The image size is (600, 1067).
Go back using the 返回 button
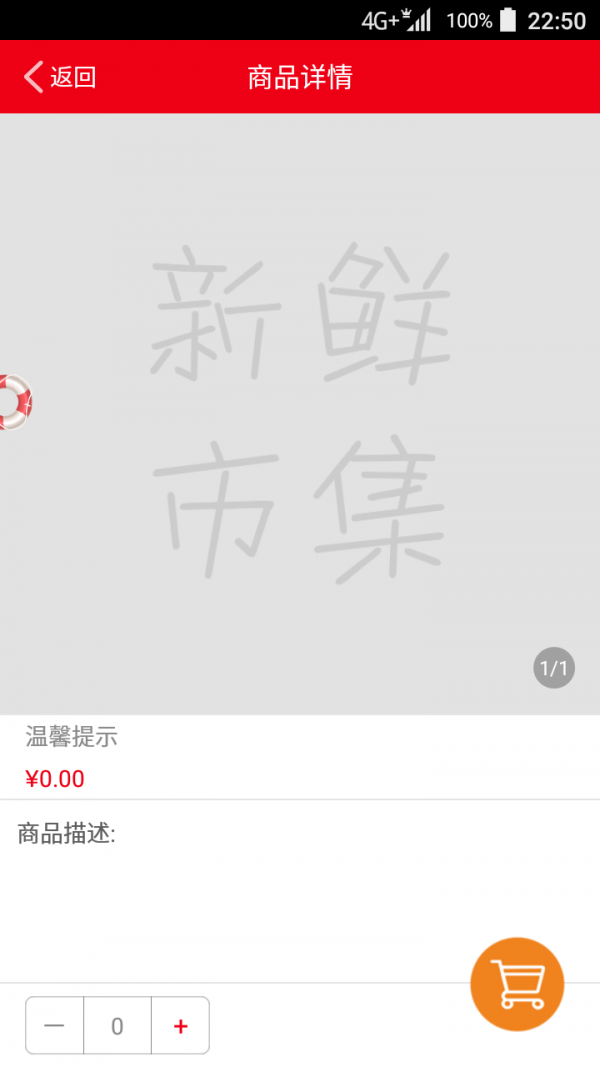60,77
